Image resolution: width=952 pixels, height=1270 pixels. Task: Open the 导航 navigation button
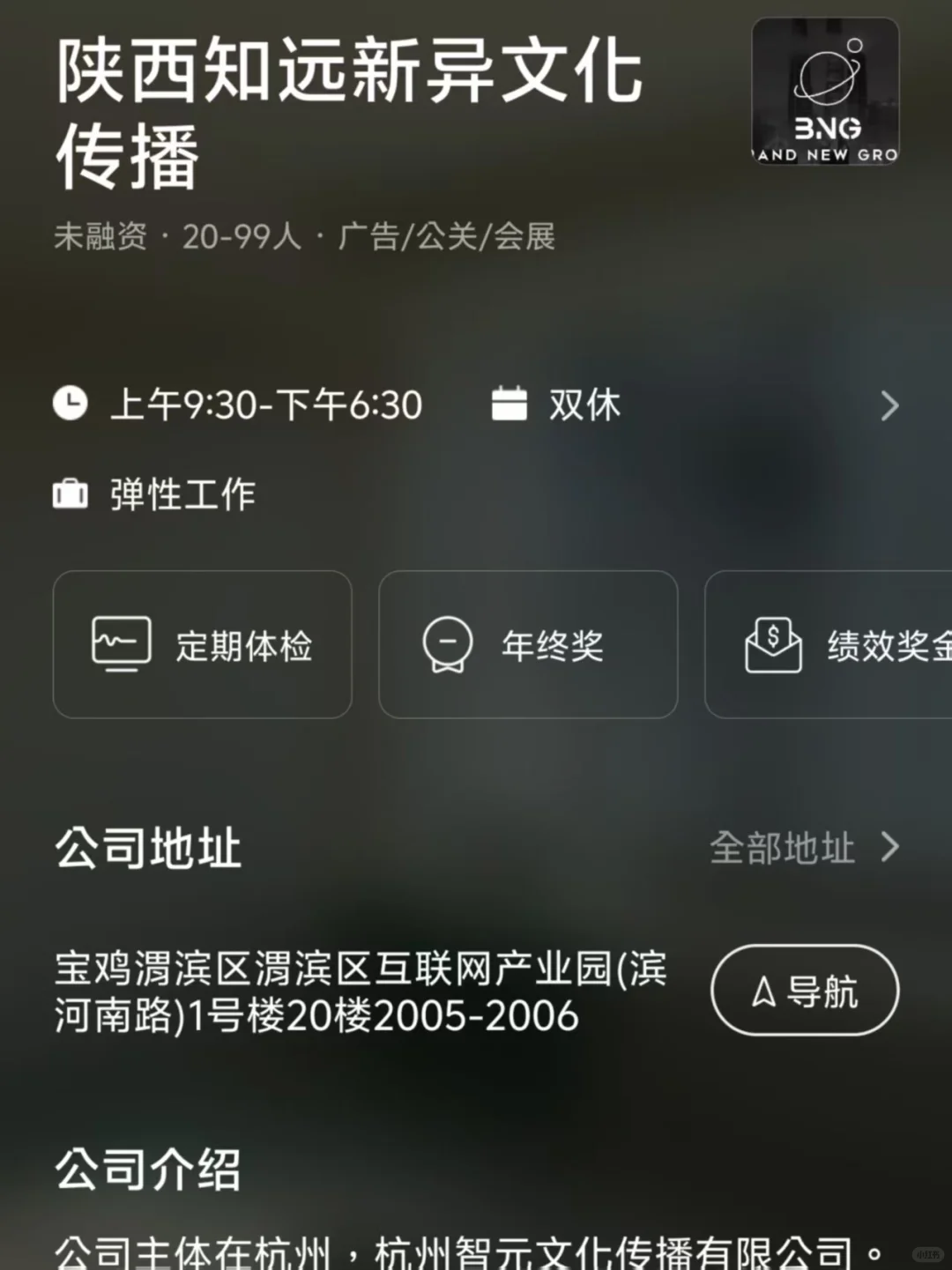pyautogui.click(x=805, y=990)
